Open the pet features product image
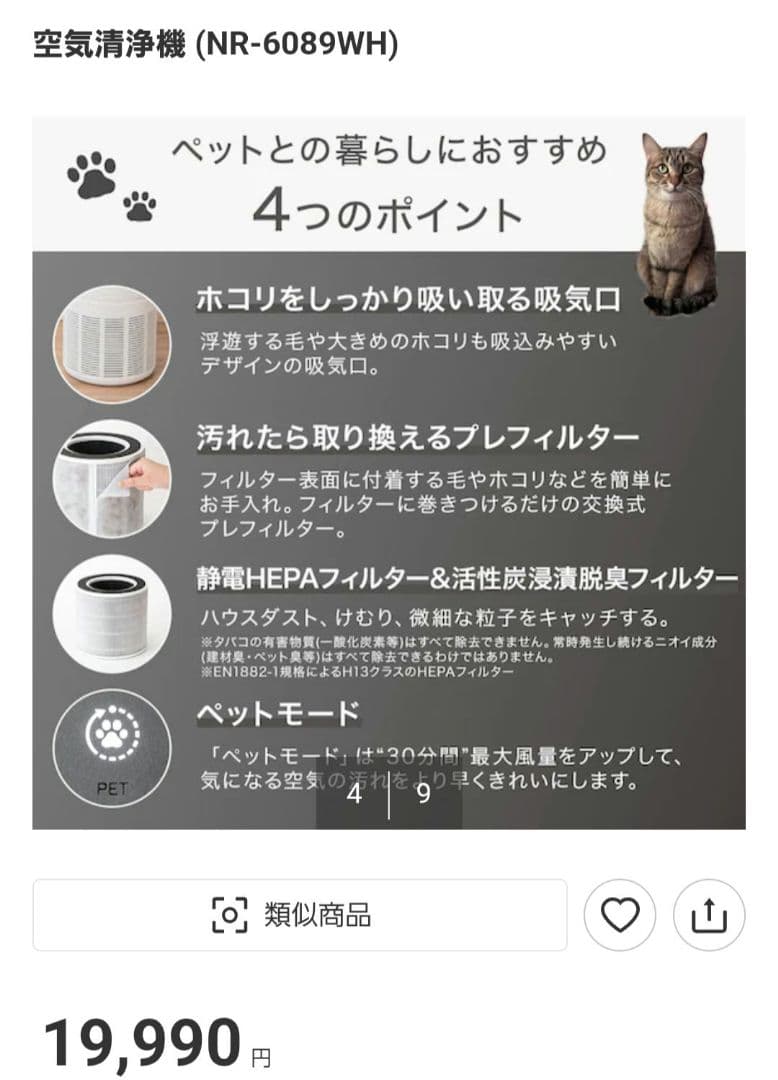Screen dimensions: 778x1080 coord(388,472)
